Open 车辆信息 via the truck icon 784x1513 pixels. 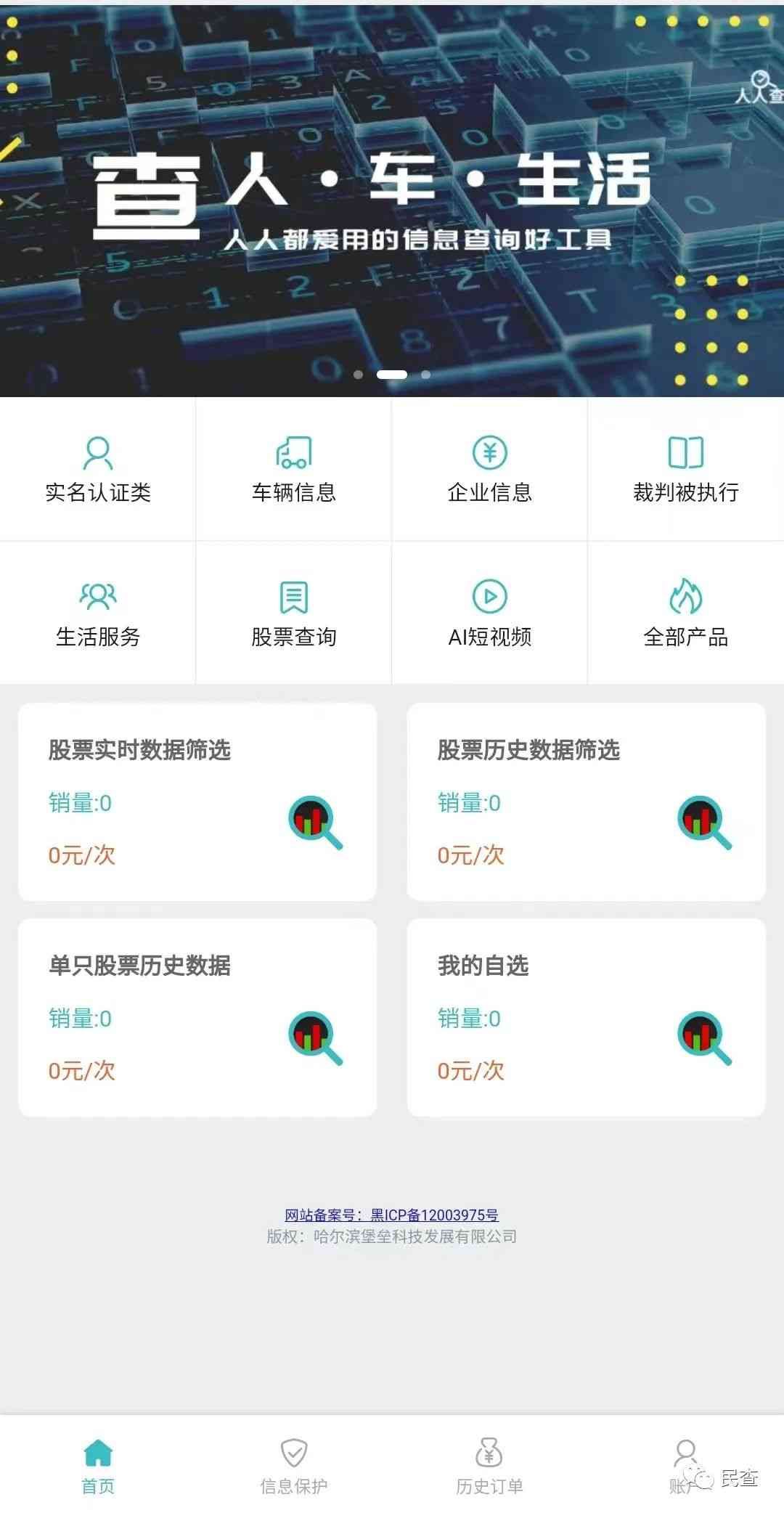[x=294, y=454]
